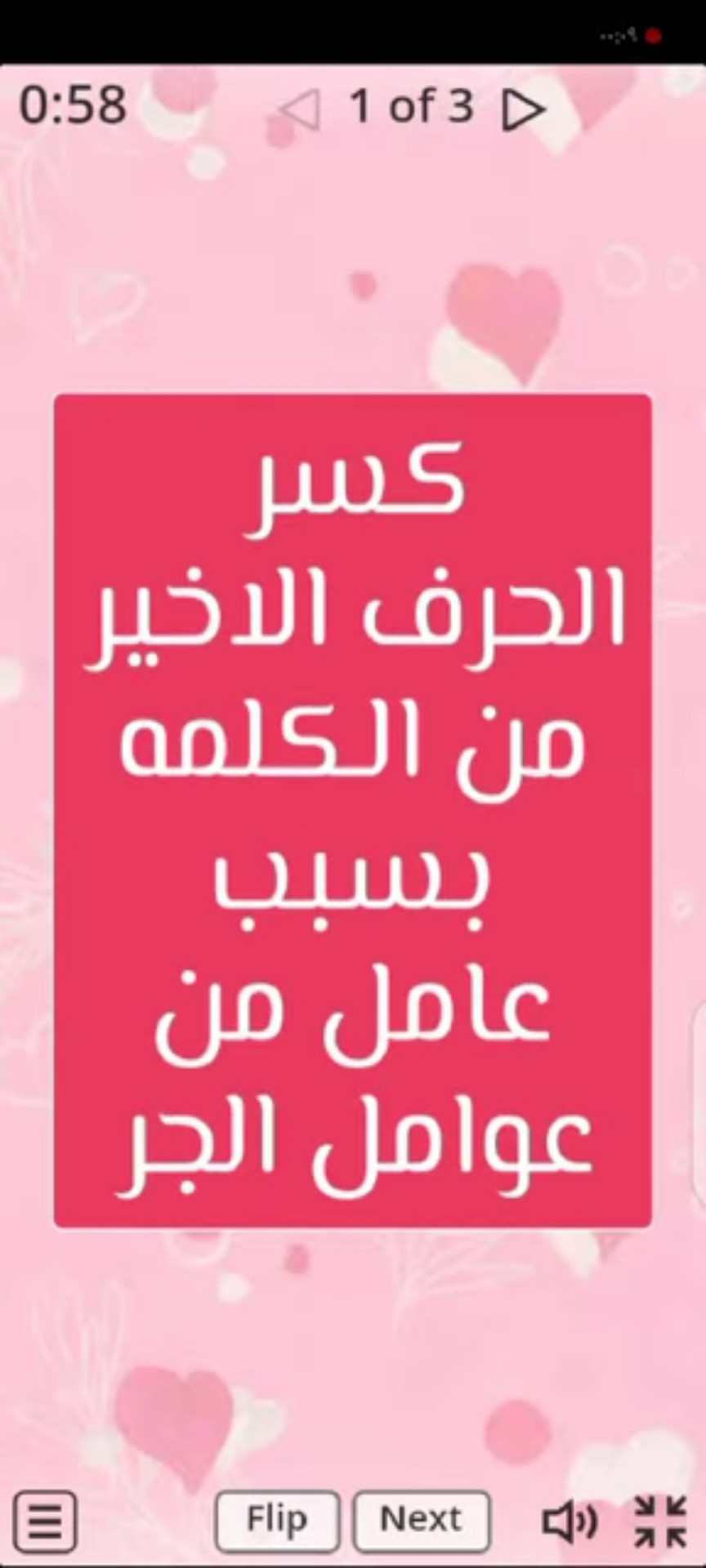Open the hamburger menu
706x1568 pixels.
pos(45,1521)
